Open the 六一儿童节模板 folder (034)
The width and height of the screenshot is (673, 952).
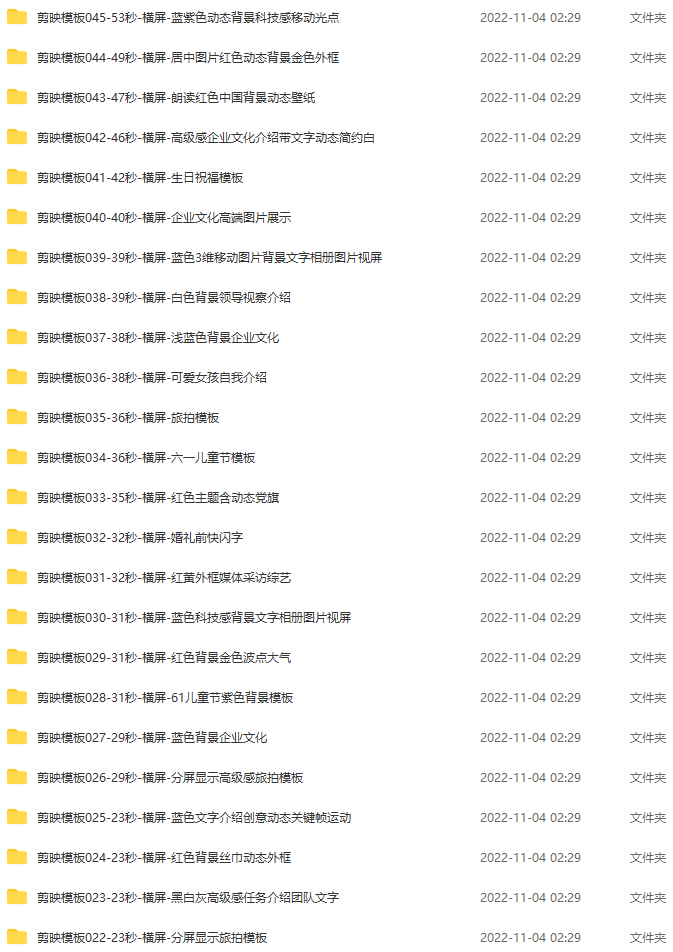click(145, 458)
